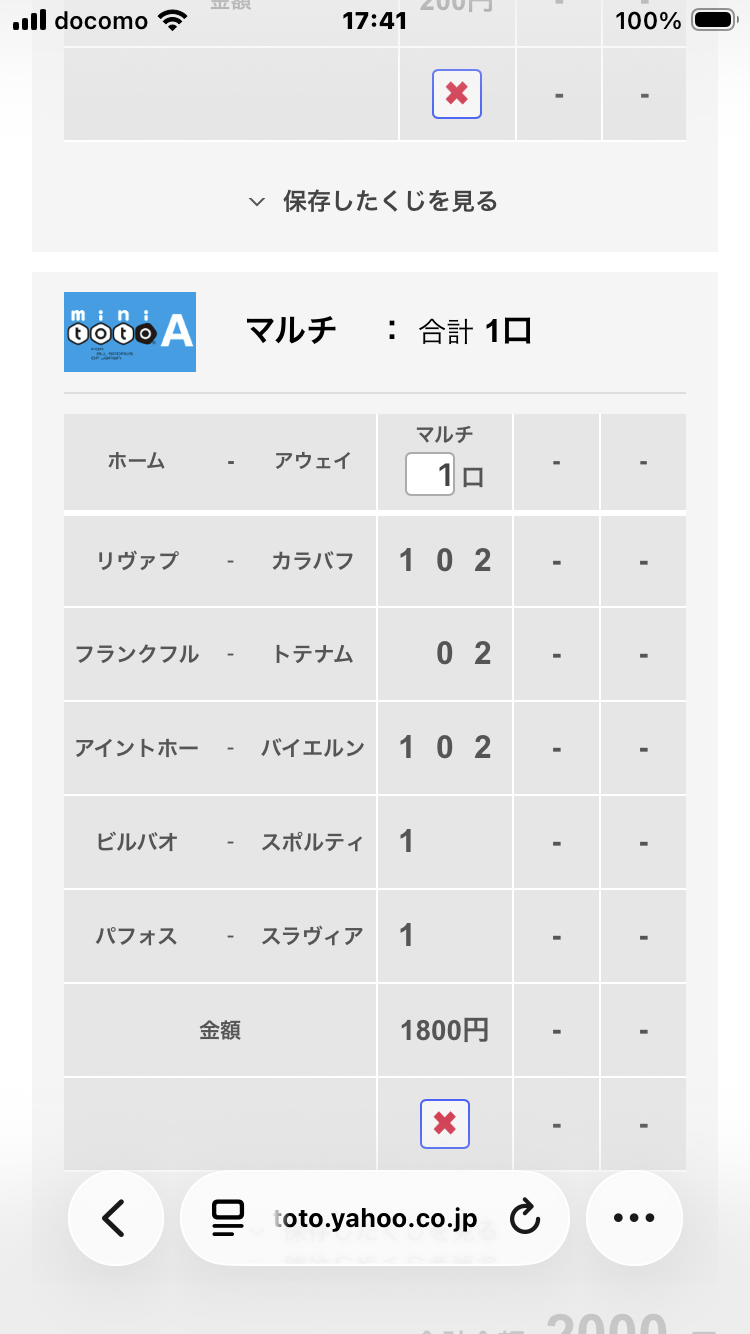750x1334 pixels.
Task: Go back in the browser
Action: click(x=115, y=1218)
